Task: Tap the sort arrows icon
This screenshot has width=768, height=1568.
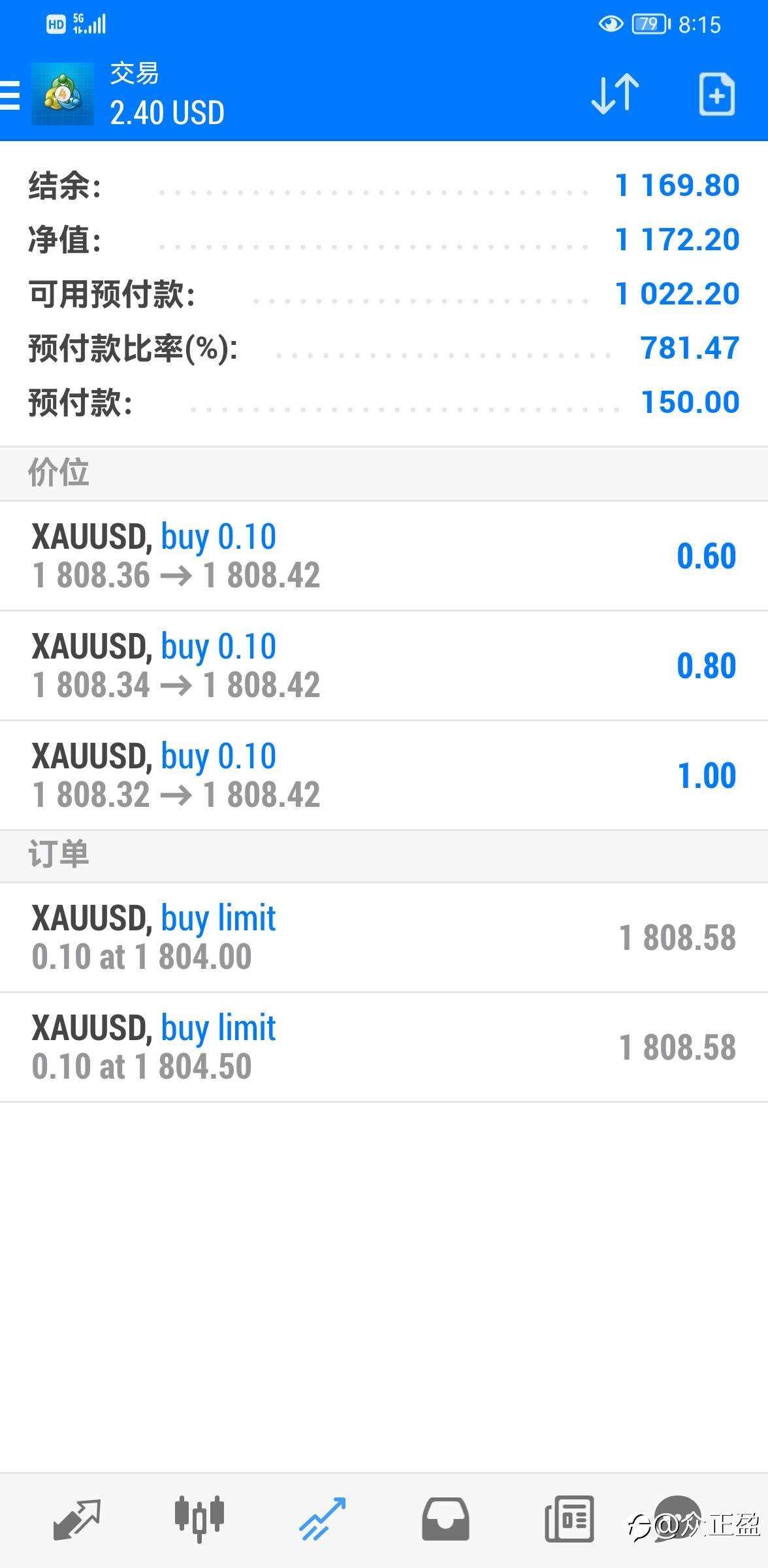Action: (x=615, y=94)
